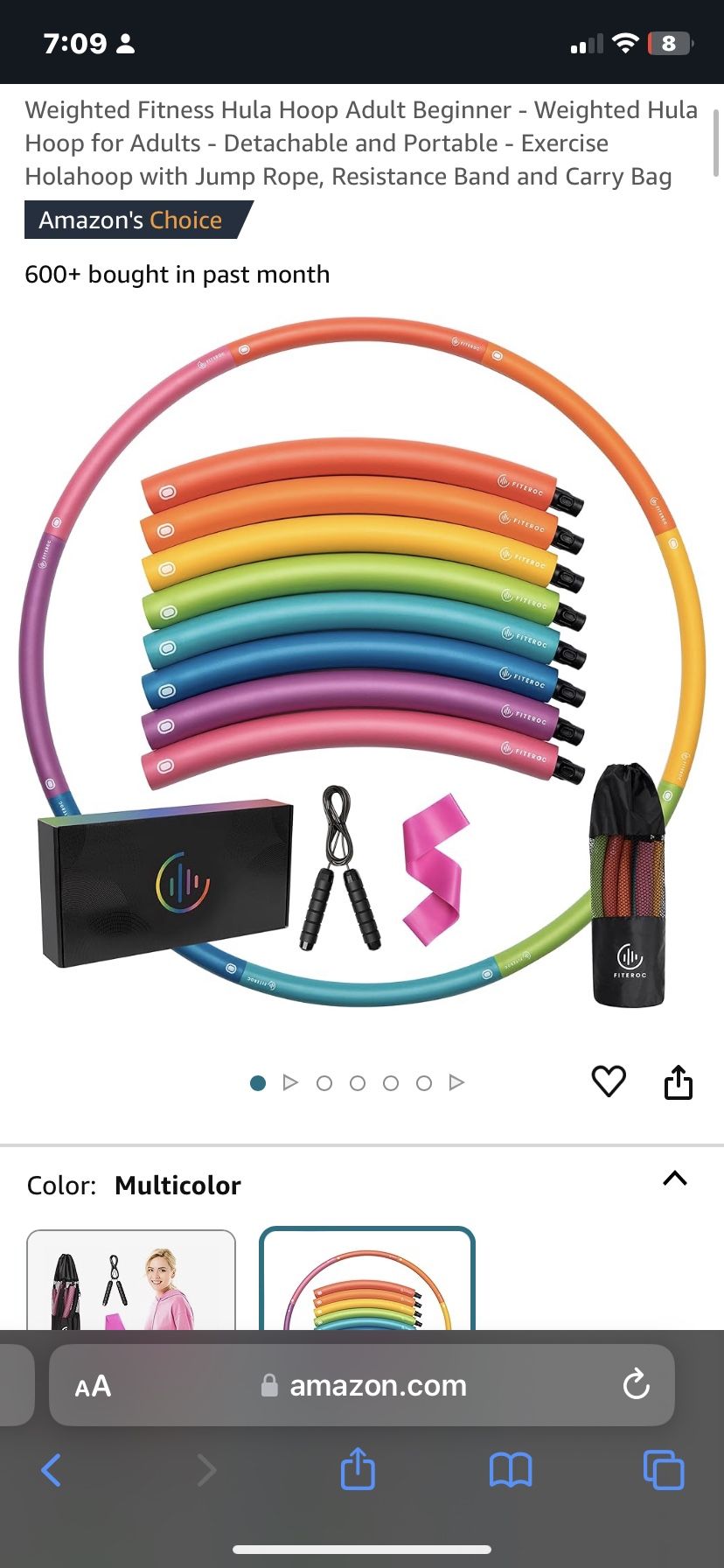Select the Multicolor hoop variant thumbnail
Image resolution: width=724 pixels, height=1568 pixels.
click(367, 1278)
